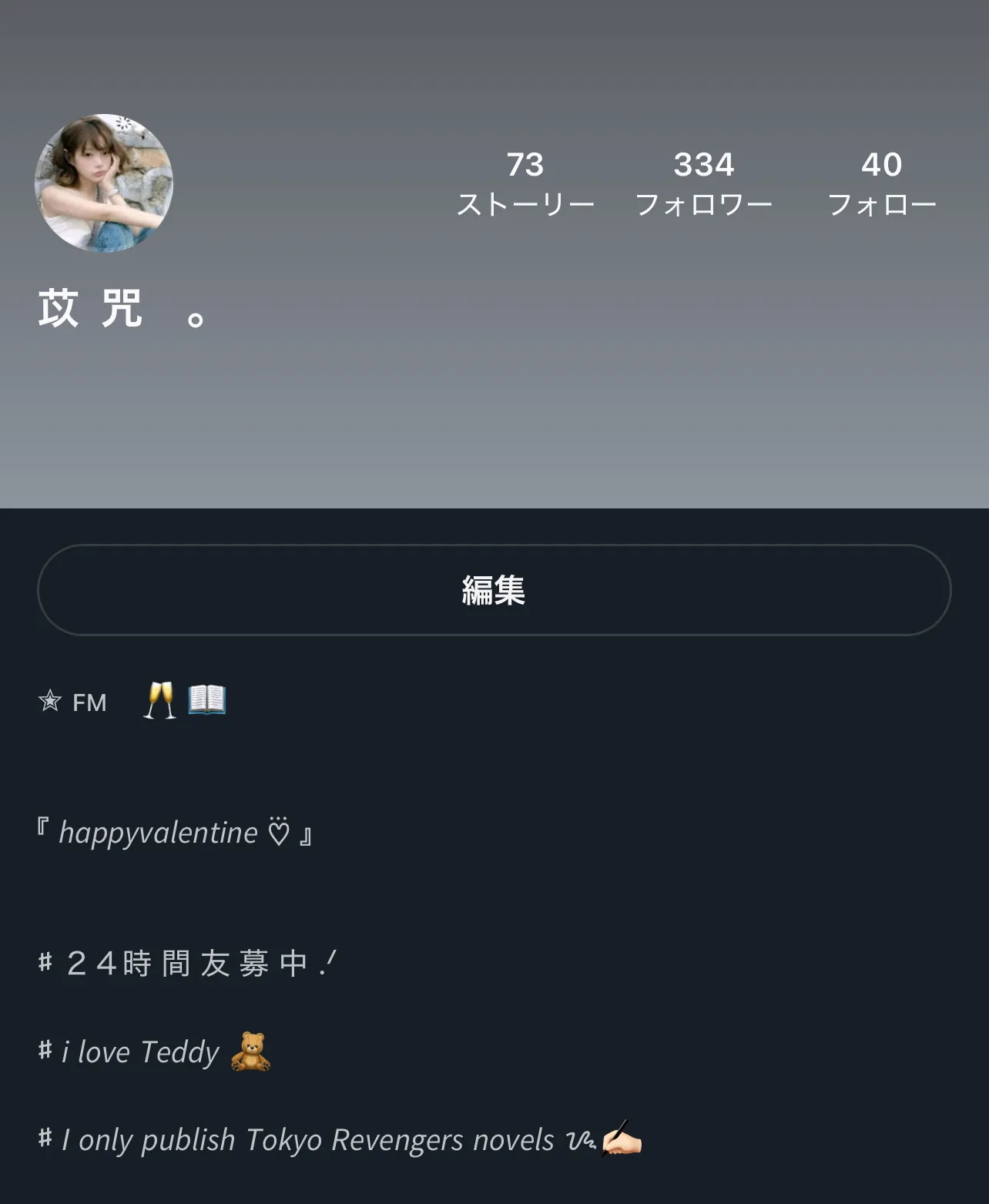
Task: Tap the 編集 edit profile button
Action: click(494, 590)
